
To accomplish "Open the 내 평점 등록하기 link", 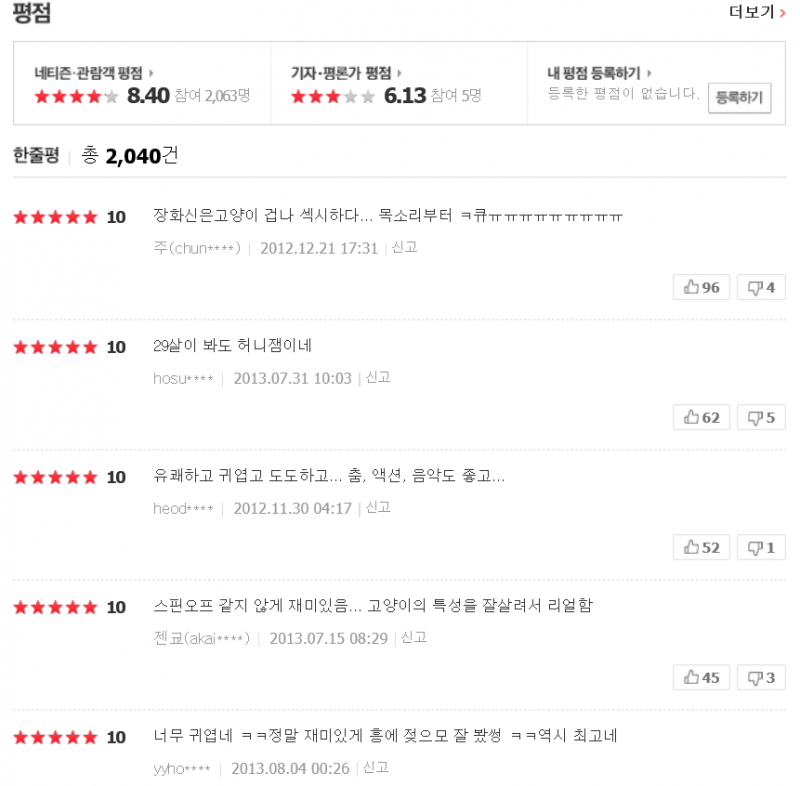I will pyautogui.click(x=599, y=73).
